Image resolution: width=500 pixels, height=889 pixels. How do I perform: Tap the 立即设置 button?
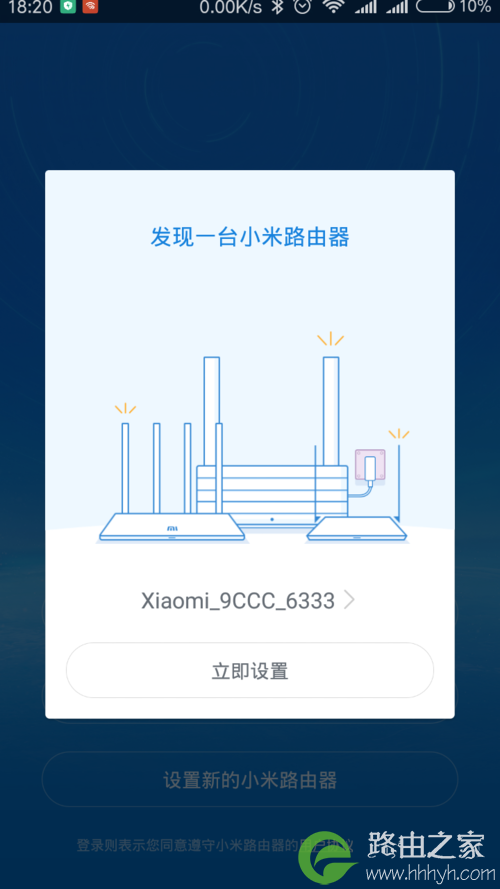[x=250, y=670]
